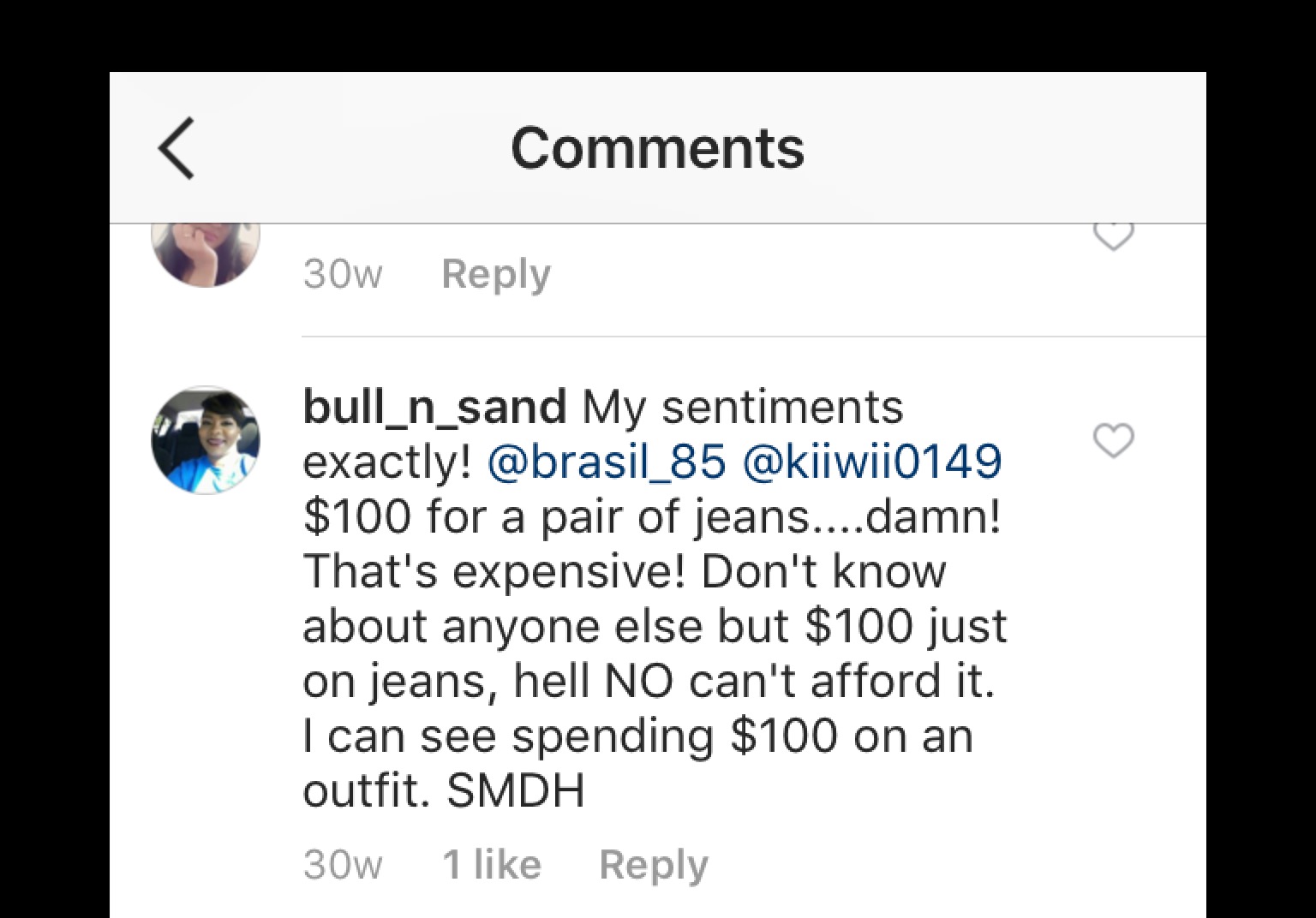Open bull_n_sand's profile picture

[x=206, y=440]
